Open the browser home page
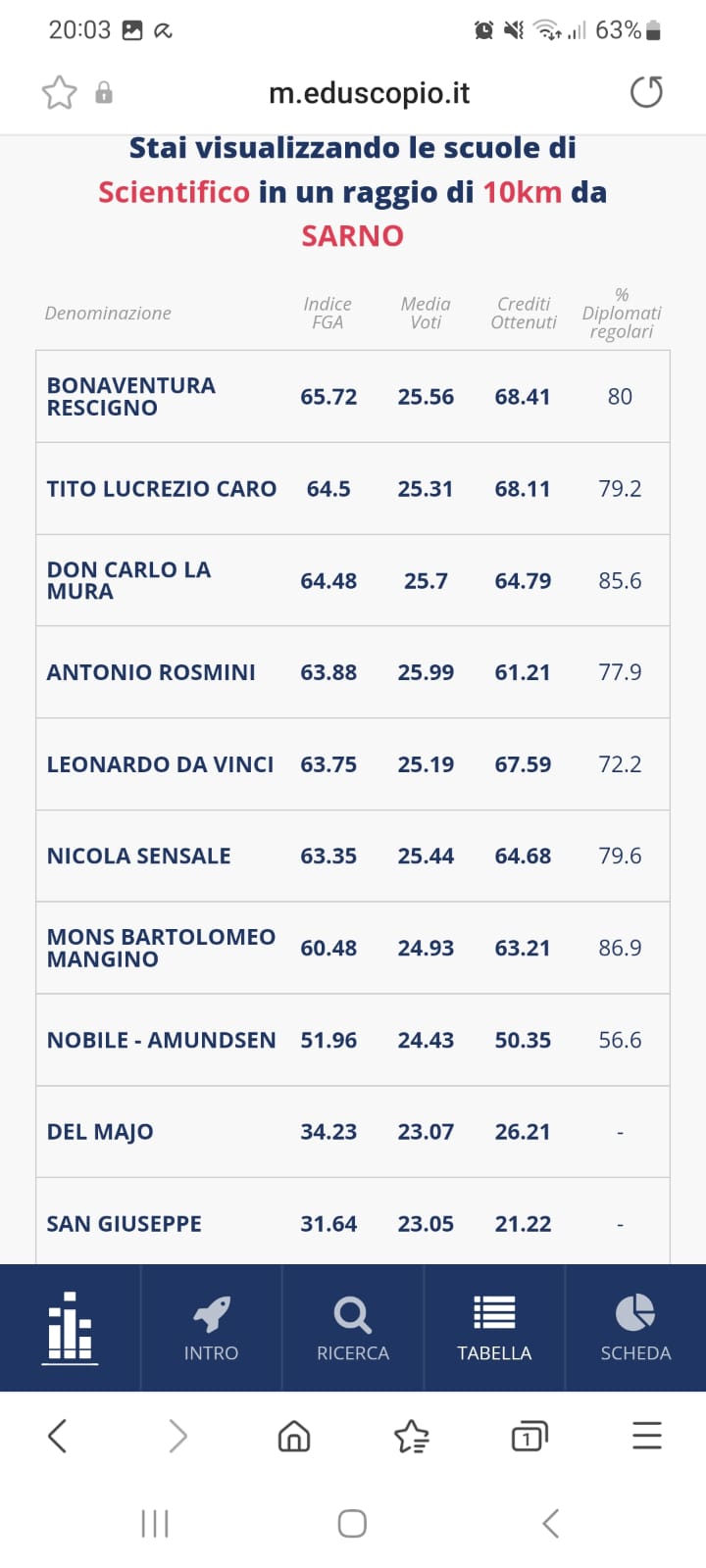The height and width of the screenshot is (1568, 706). point(294,1437)
